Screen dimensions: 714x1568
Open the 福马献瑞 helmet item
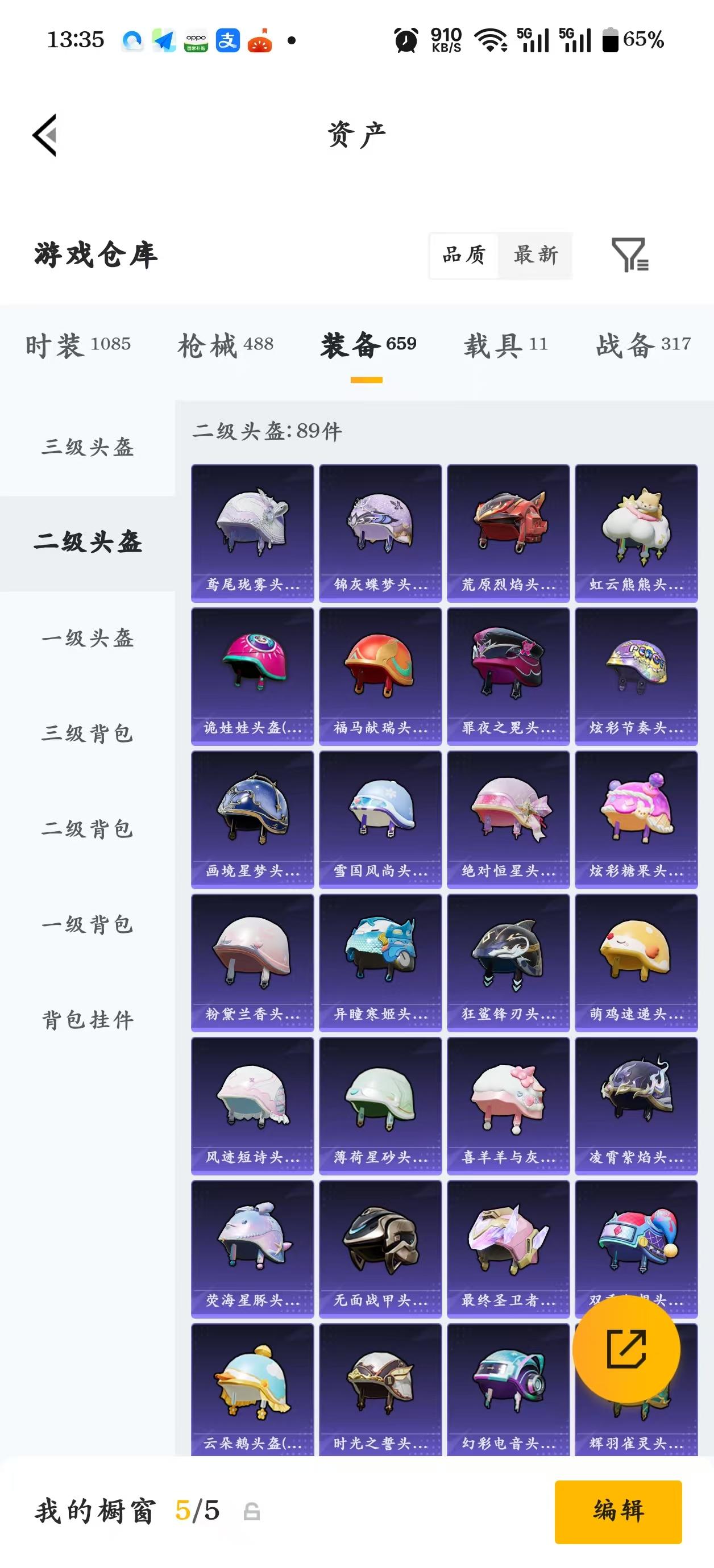pos(380,675)
